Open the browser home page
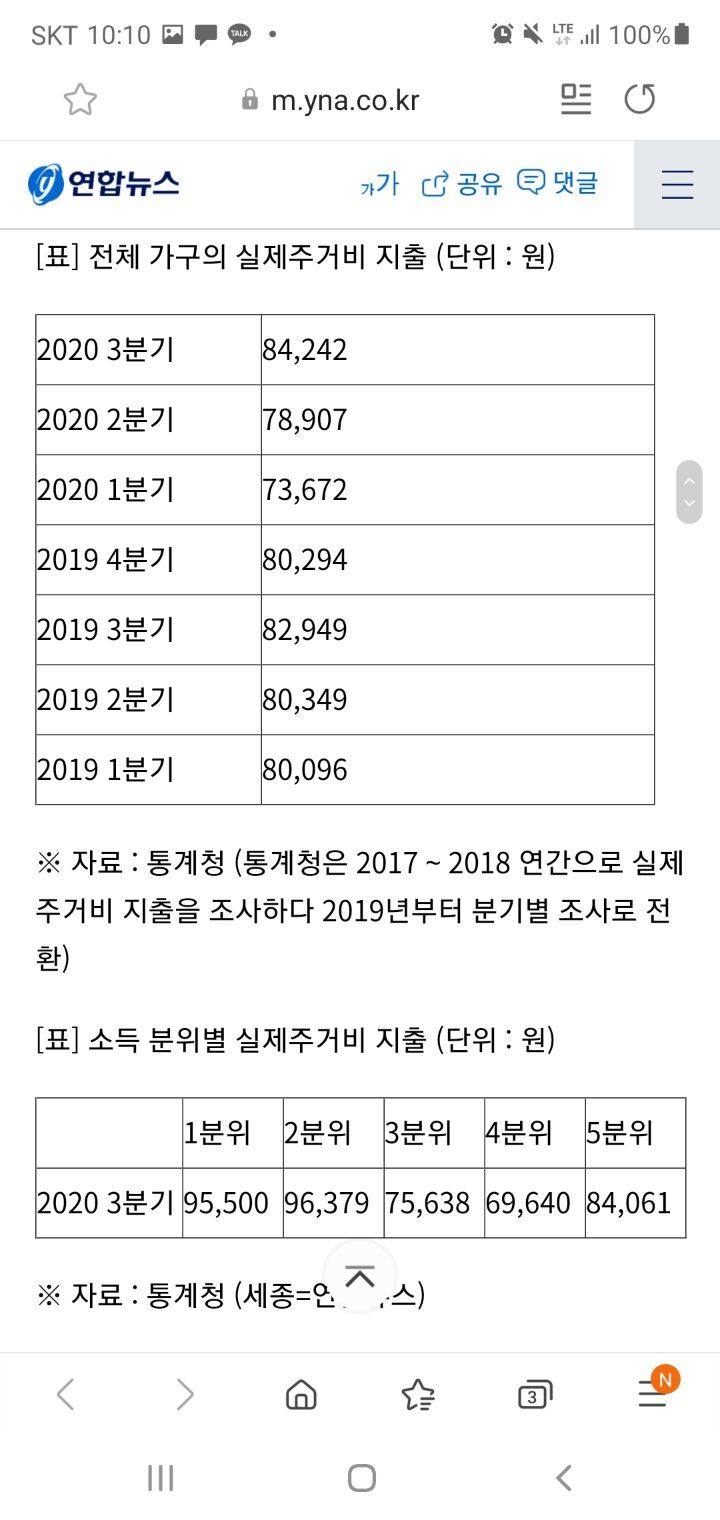 tap(301, 1394)
